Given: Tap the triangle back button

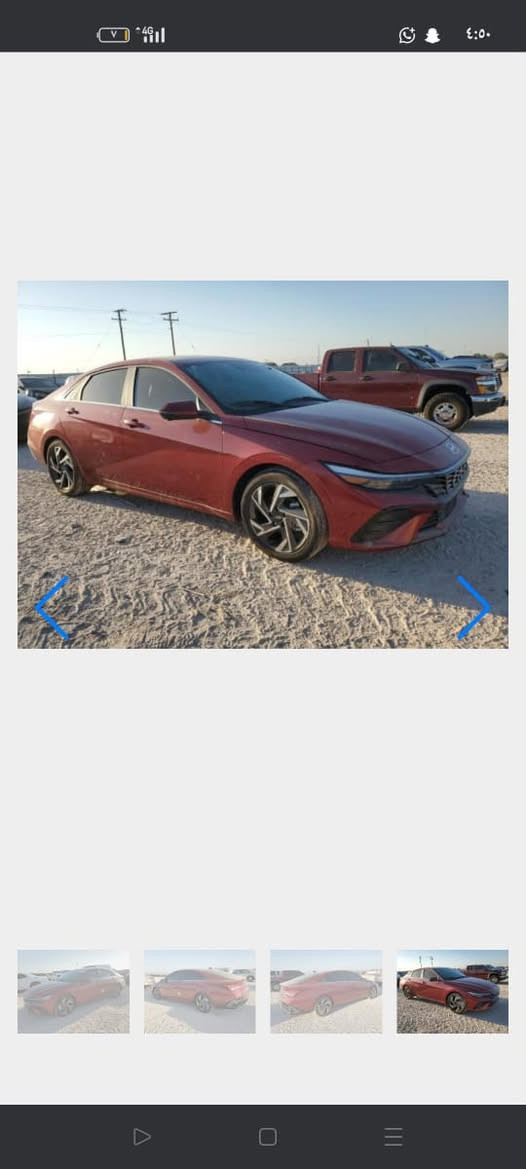Looking at the screenshot, I should (142, 1136).
